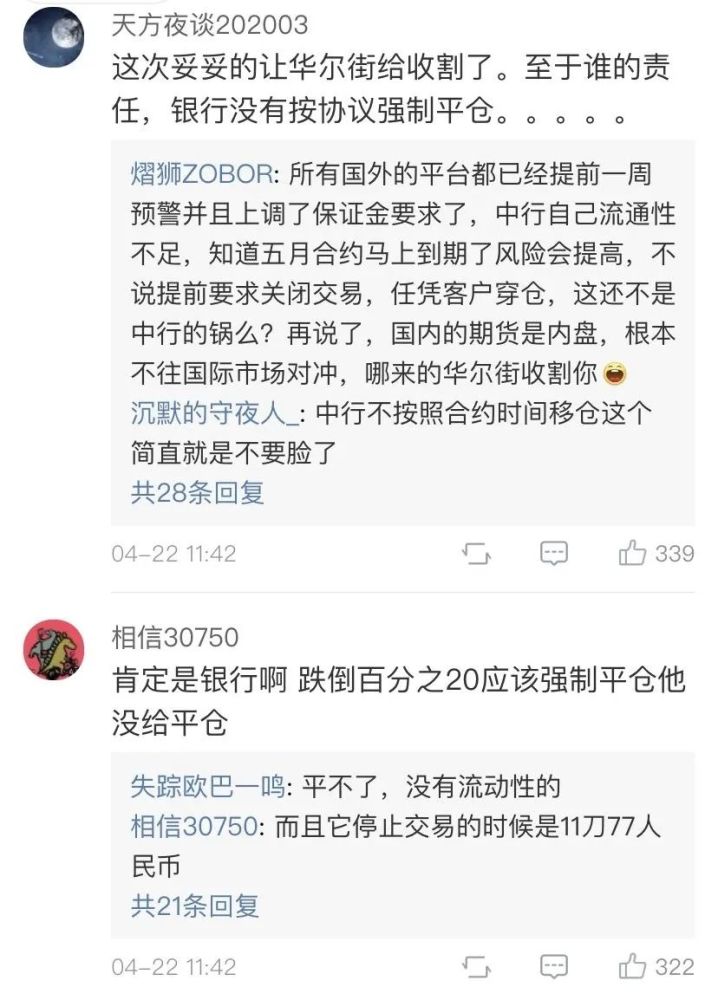Image resolution: width=718 pixels, height=1000 pixels.
Task: Open replier 熠狮ZOBOR's profile
Action: 201,174
